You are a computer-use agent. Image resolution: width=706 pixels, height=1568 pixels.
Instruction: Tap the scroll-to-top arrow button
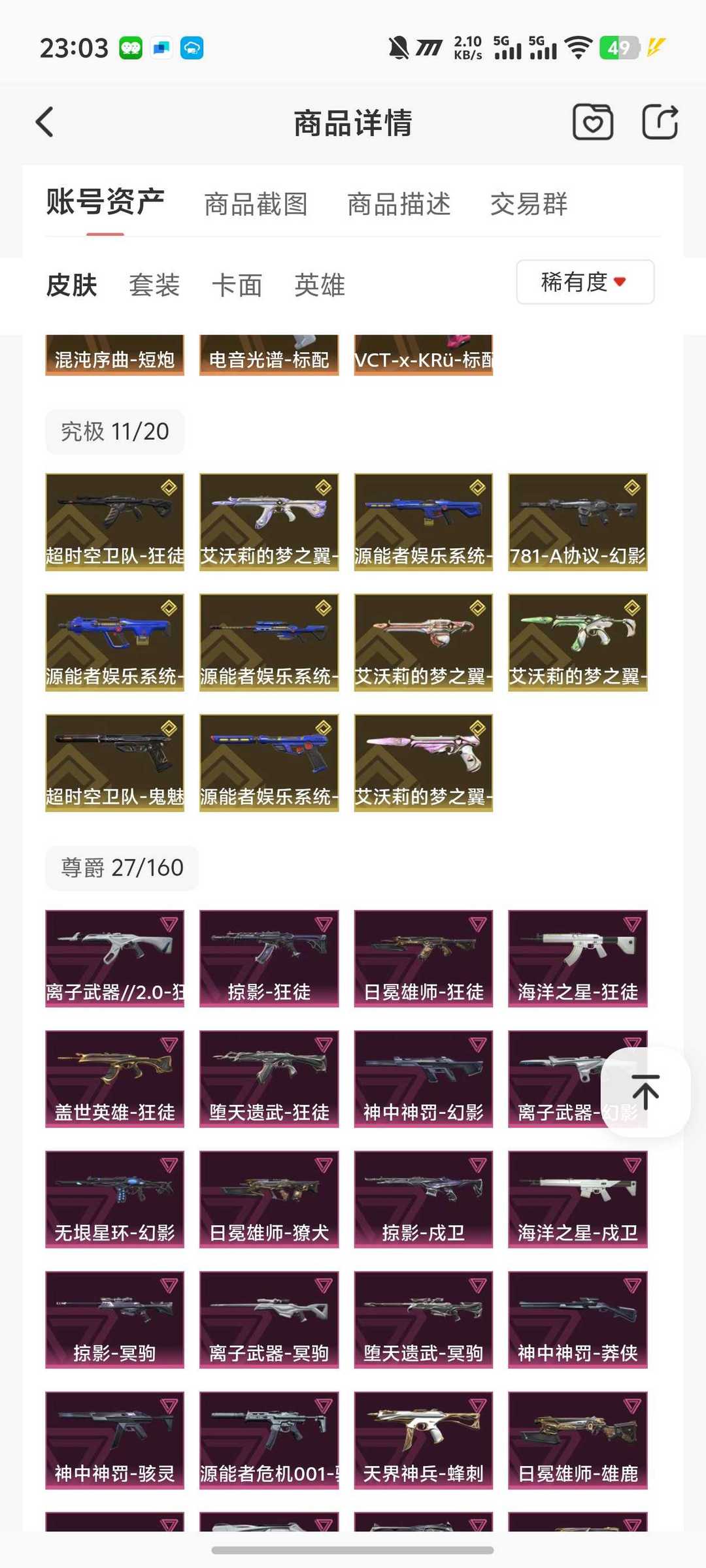coord(645,1092)
